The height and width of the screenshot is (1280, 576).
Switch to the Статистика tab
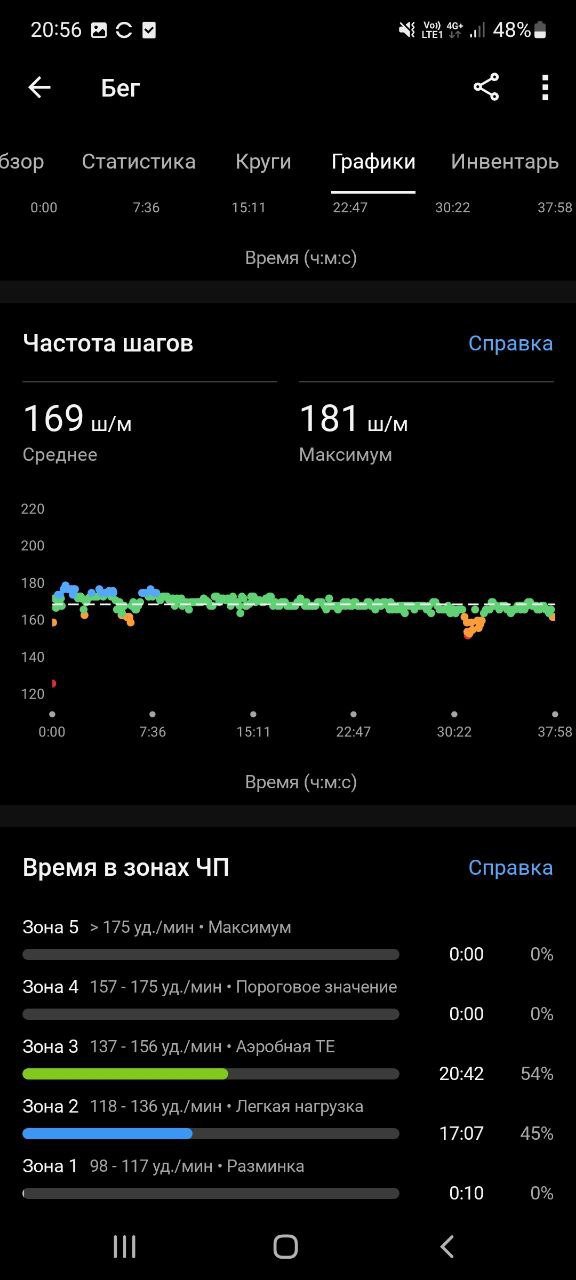click(x=139, y=162)
